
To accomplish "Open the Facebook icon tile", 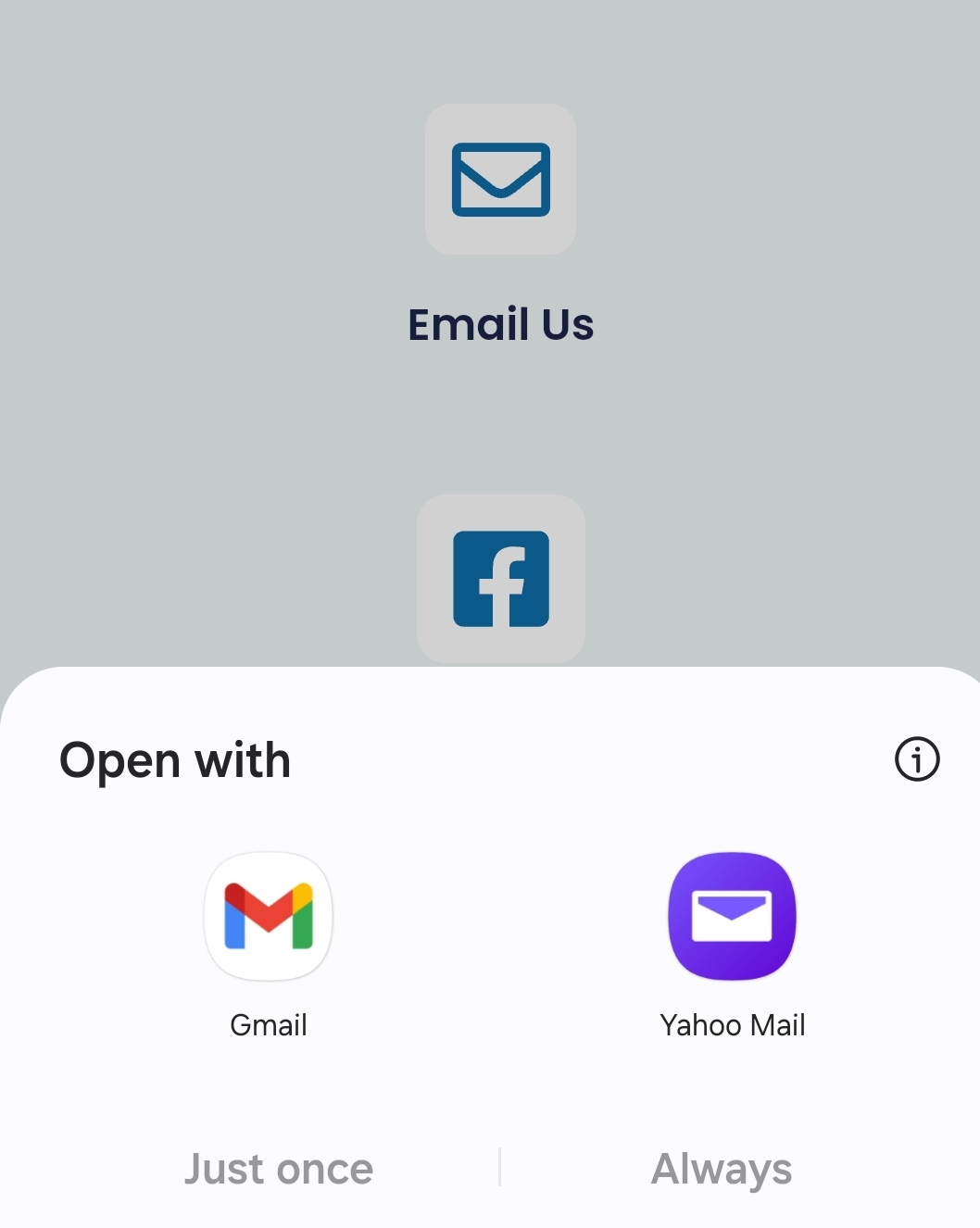I will point(500,579).
